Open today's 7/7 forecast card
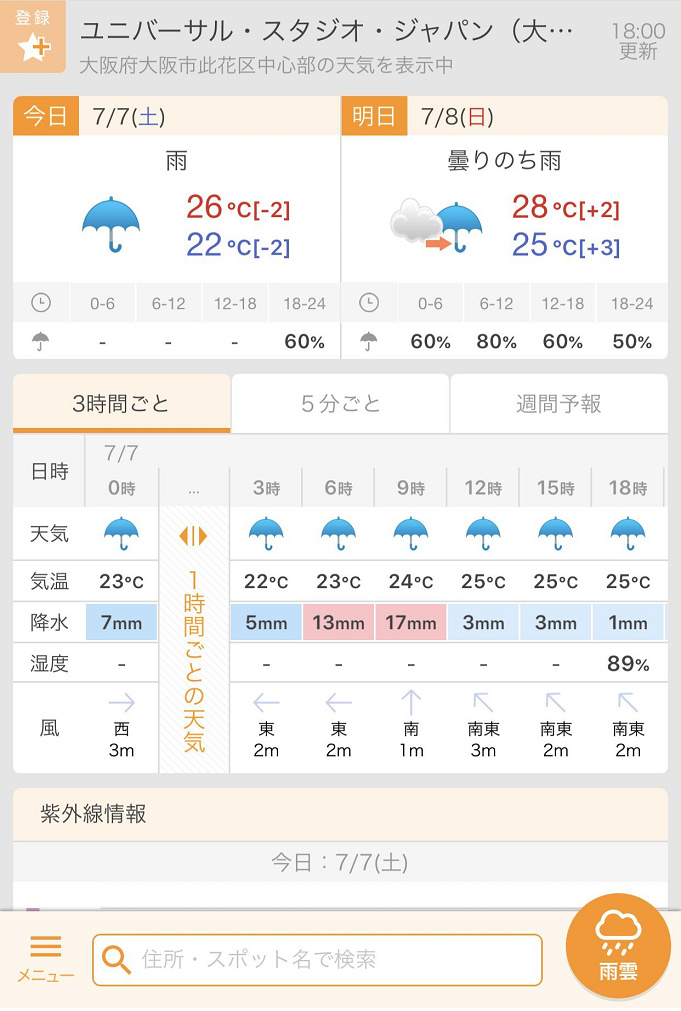 pos(176,210)
